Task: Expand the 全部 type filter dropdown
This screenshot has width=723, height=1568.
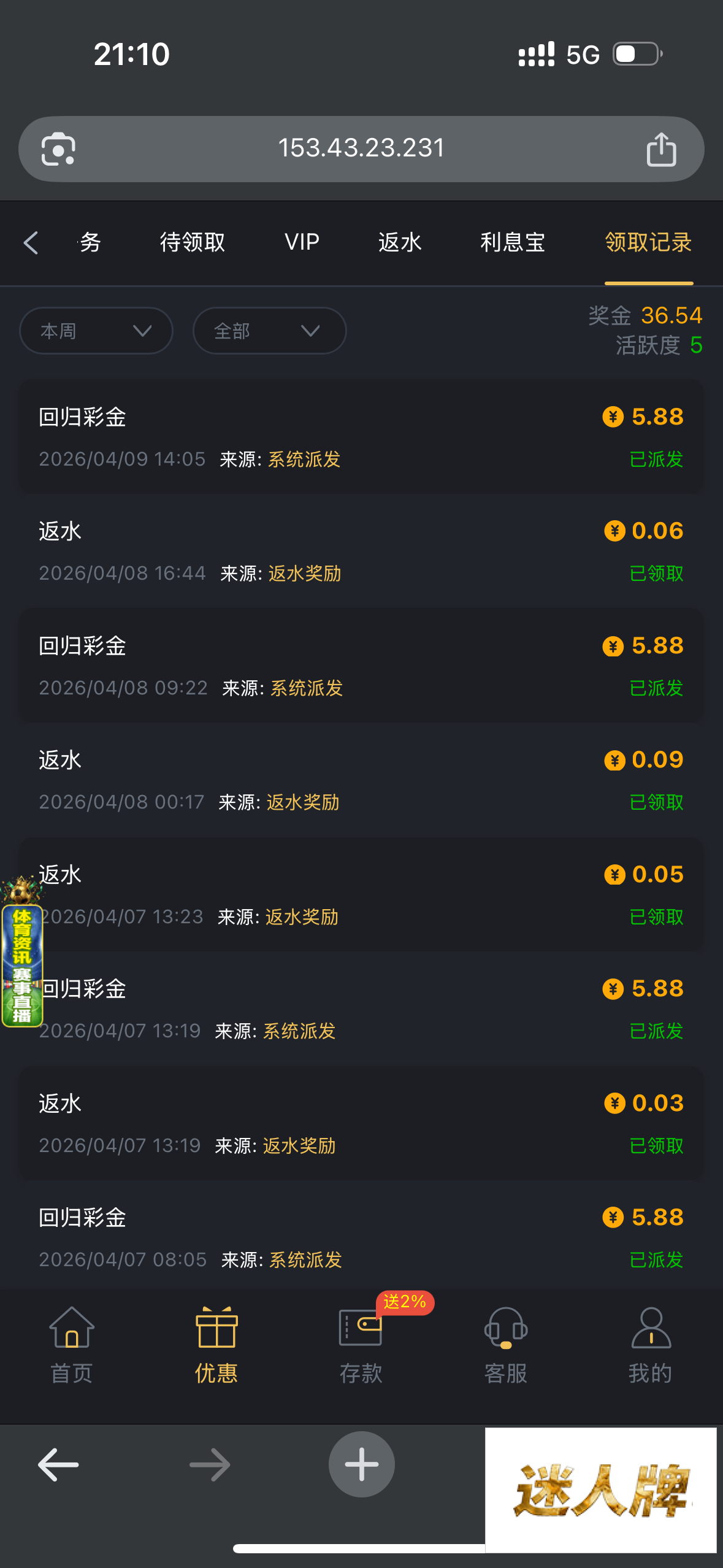Action: pos(269,331)
